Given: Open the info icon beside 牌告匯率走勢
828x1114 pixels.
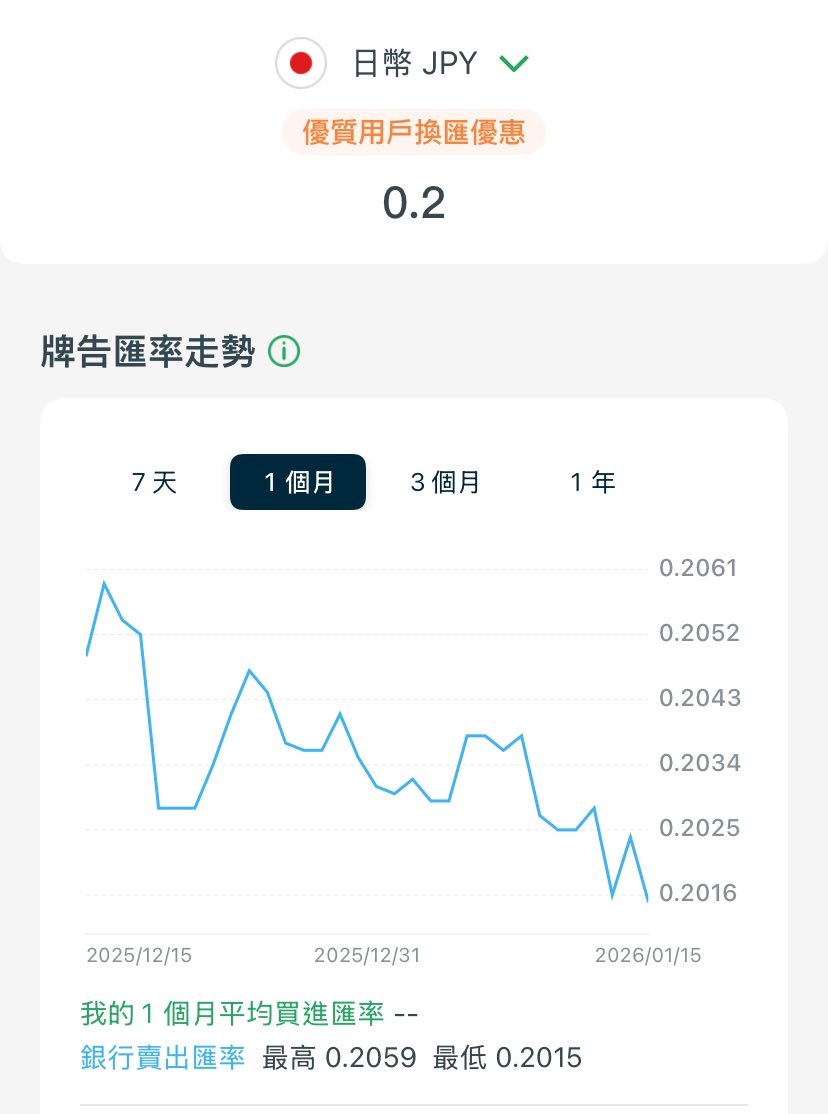Looking at the screenshot, I should tap(284, 352).
